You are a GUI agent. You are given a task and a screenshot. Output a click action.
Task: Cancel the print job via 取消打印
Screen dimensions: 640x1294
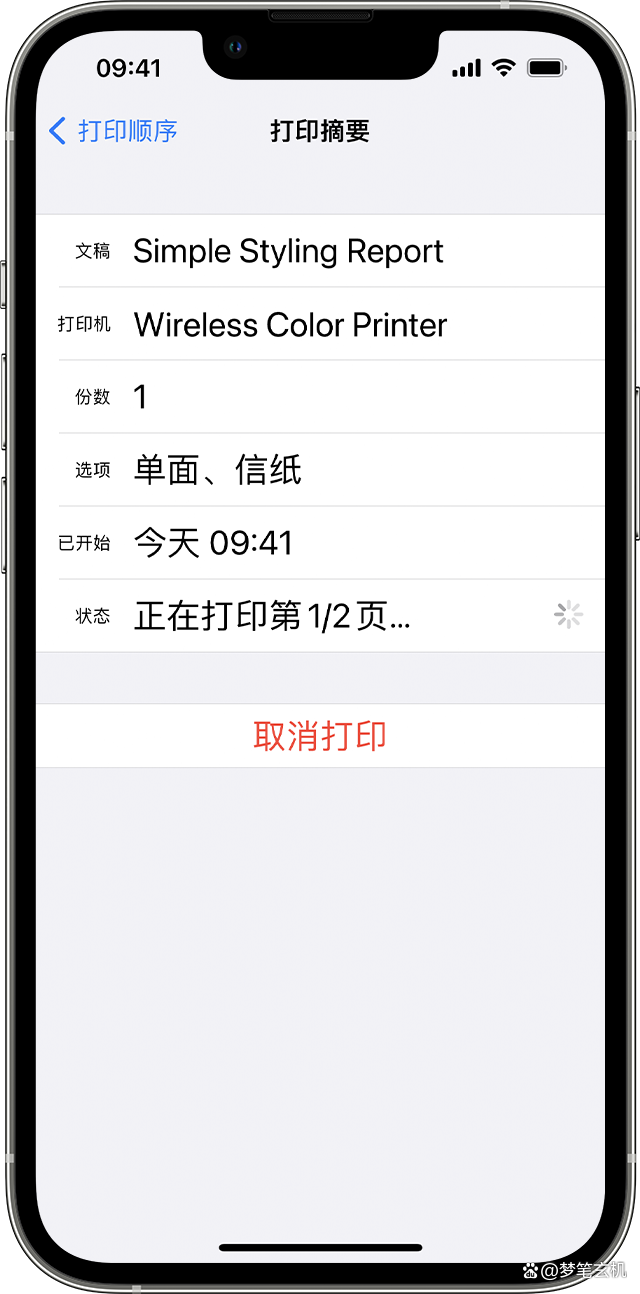point(320,736)
